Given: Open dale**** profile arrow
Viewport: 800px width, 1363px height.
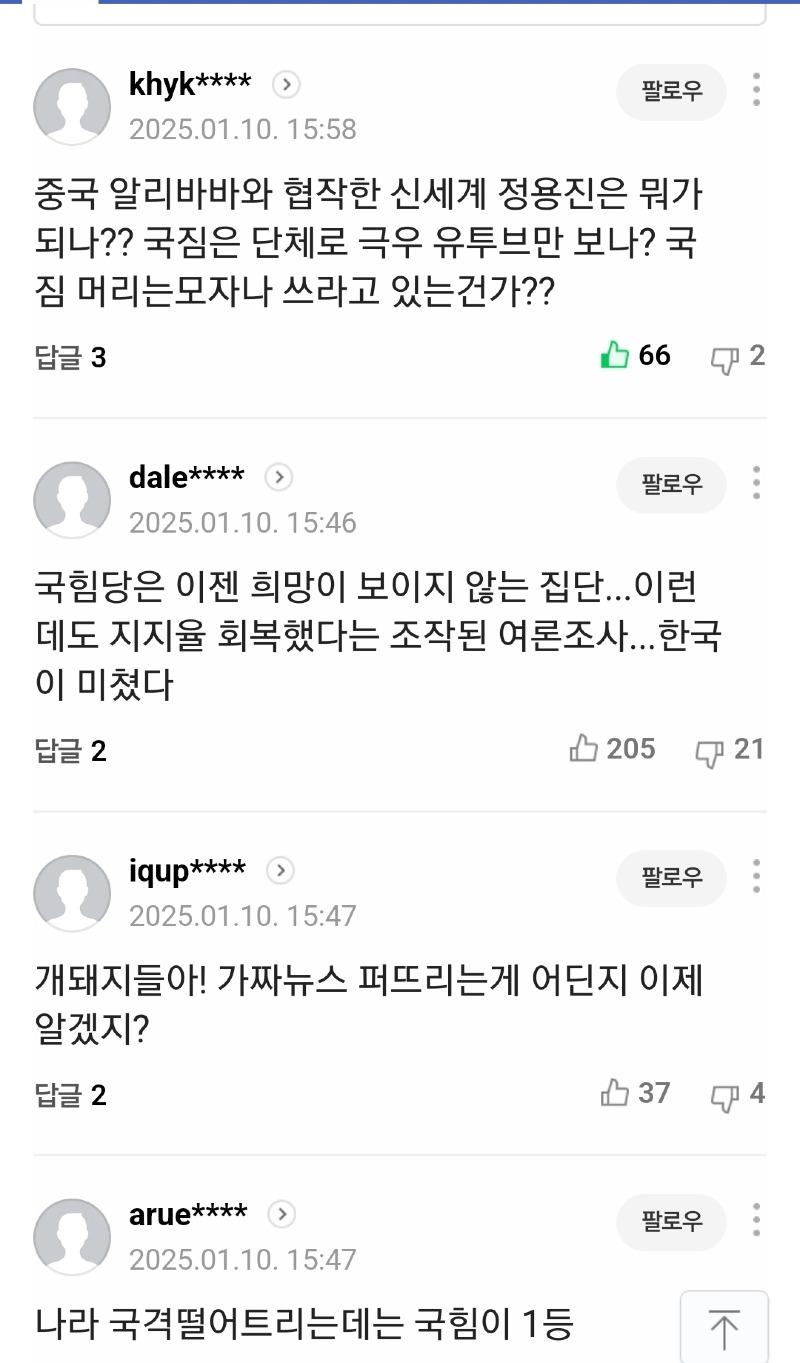Looking at the screenshot, I should tap(279, 478).
